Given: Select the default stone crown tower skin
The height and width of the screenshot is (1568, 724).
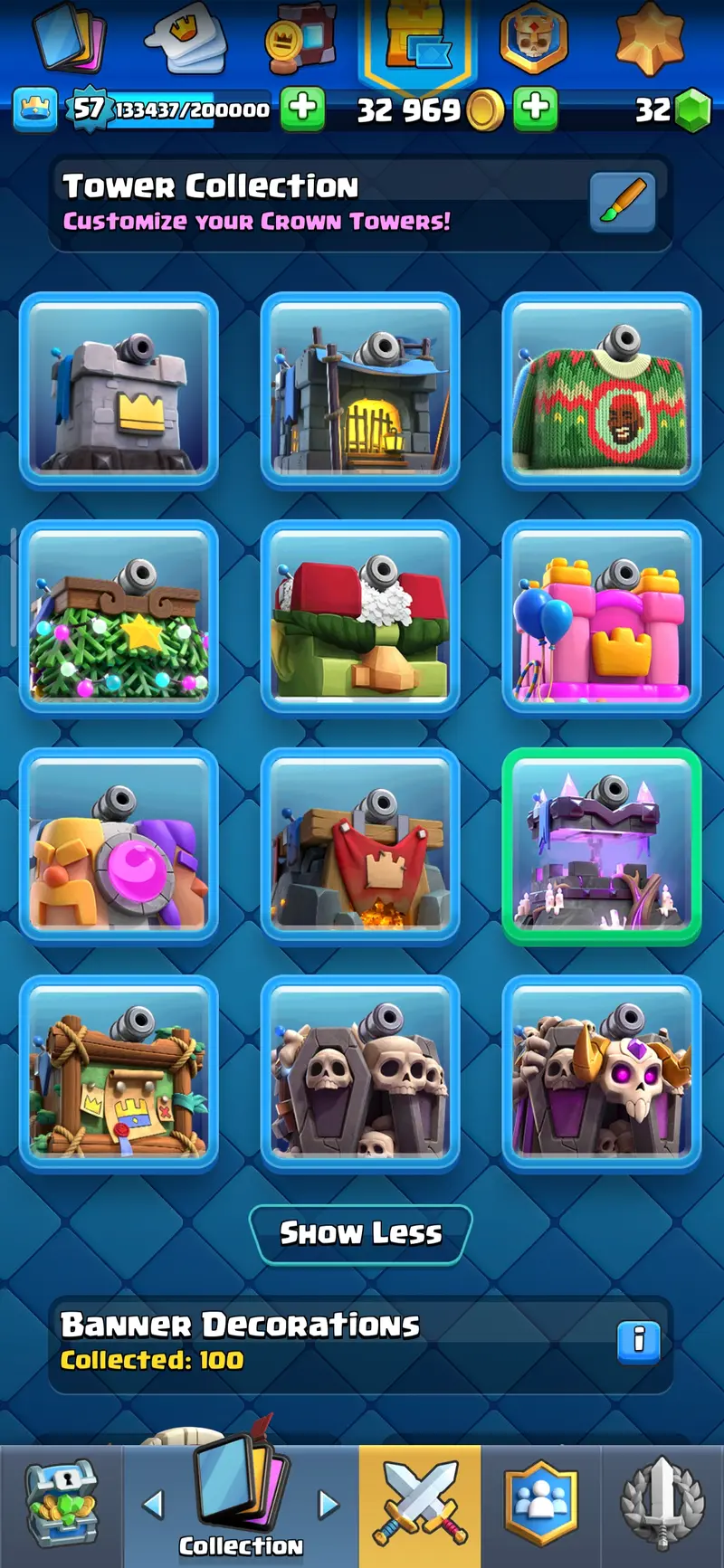Looking at the screenshot, I should [x=119, y=390].
